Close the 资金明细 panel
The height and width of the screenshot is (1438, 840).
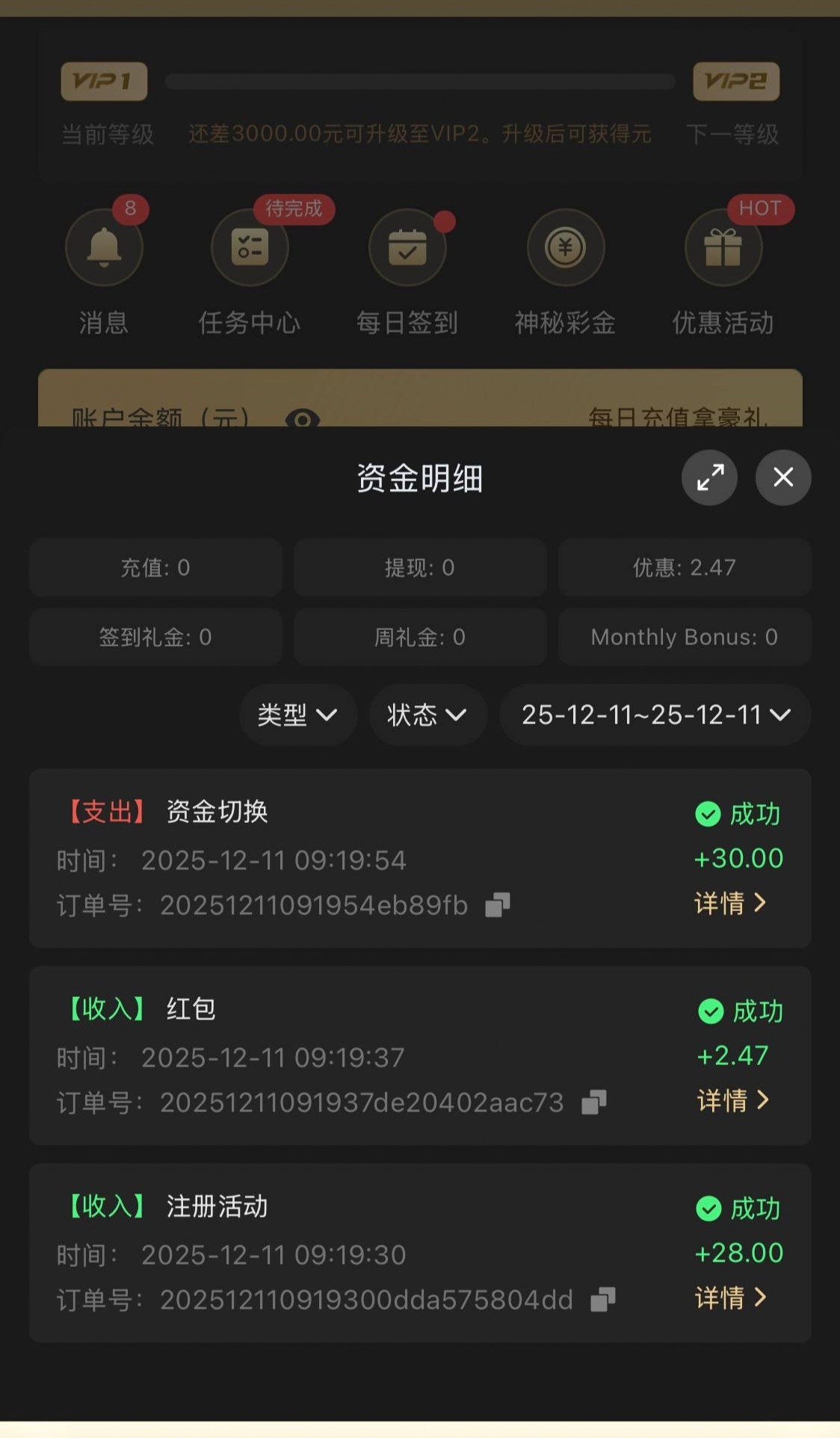pyautogui.click(x=782, y=477)
